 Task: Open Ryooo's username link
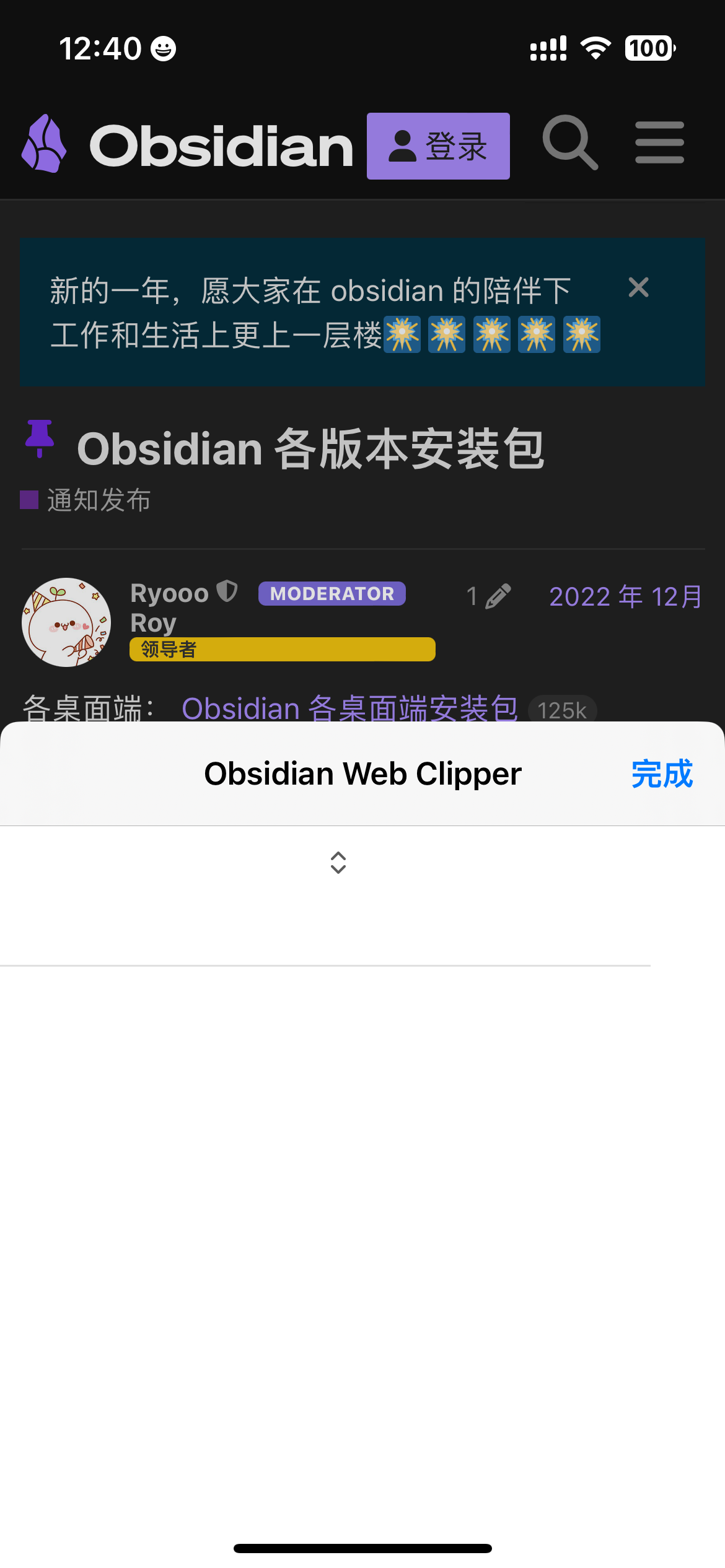coord(169,593)
